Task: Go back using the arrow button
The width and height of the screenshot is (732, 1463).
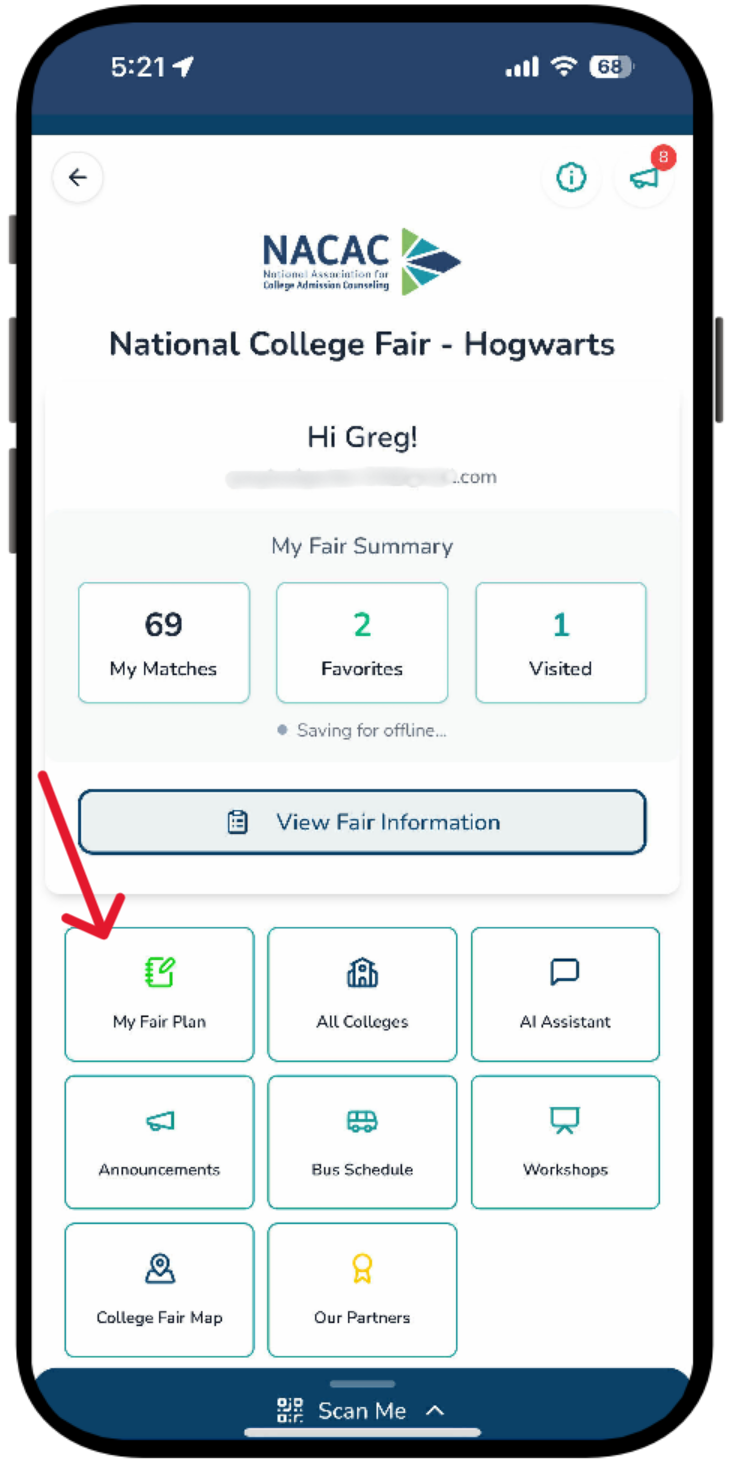Action: 78,178
